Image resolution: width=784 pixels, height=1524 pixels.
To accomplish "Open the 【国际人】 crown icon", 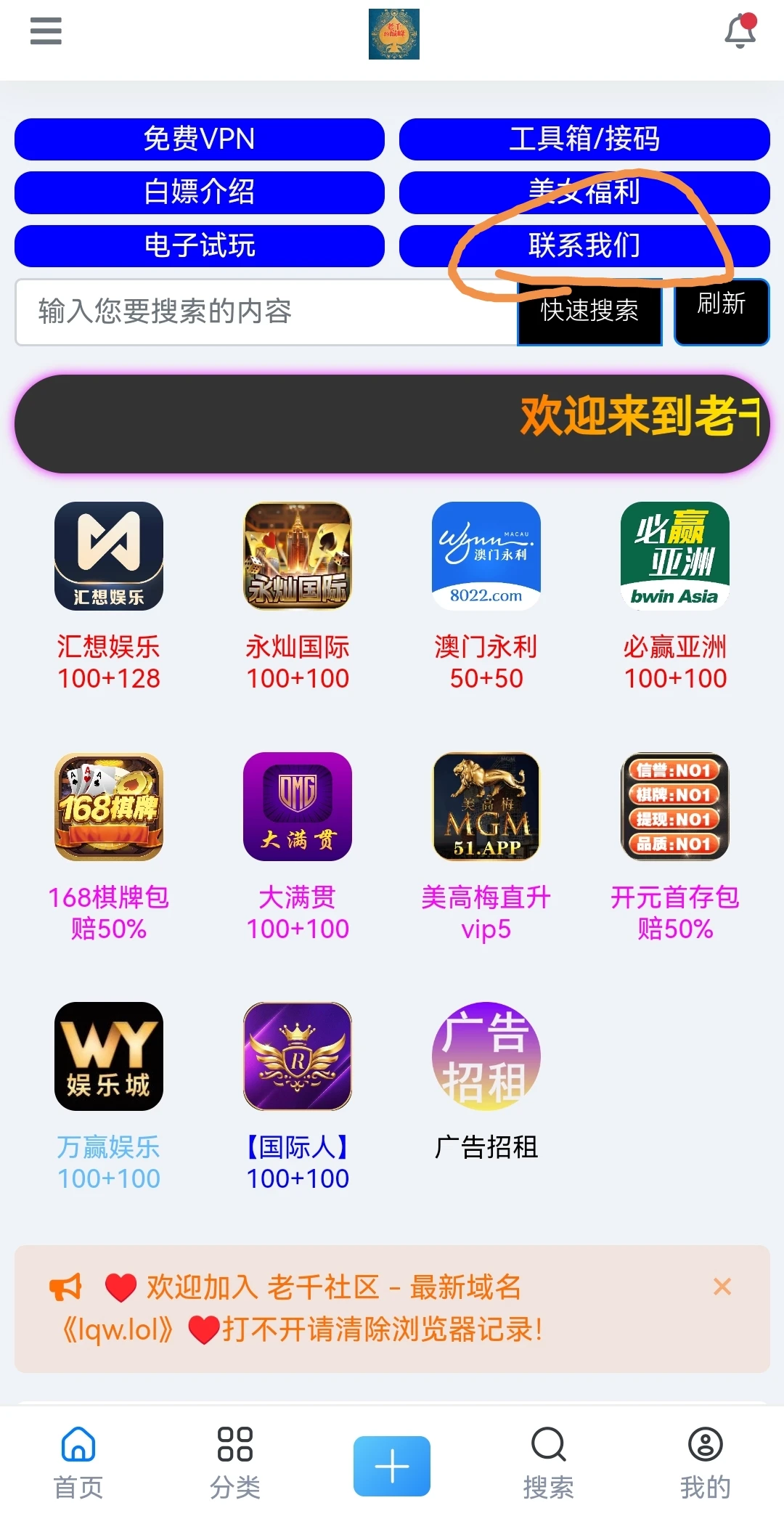I will pyautogui.click(x=296, y=1056).
